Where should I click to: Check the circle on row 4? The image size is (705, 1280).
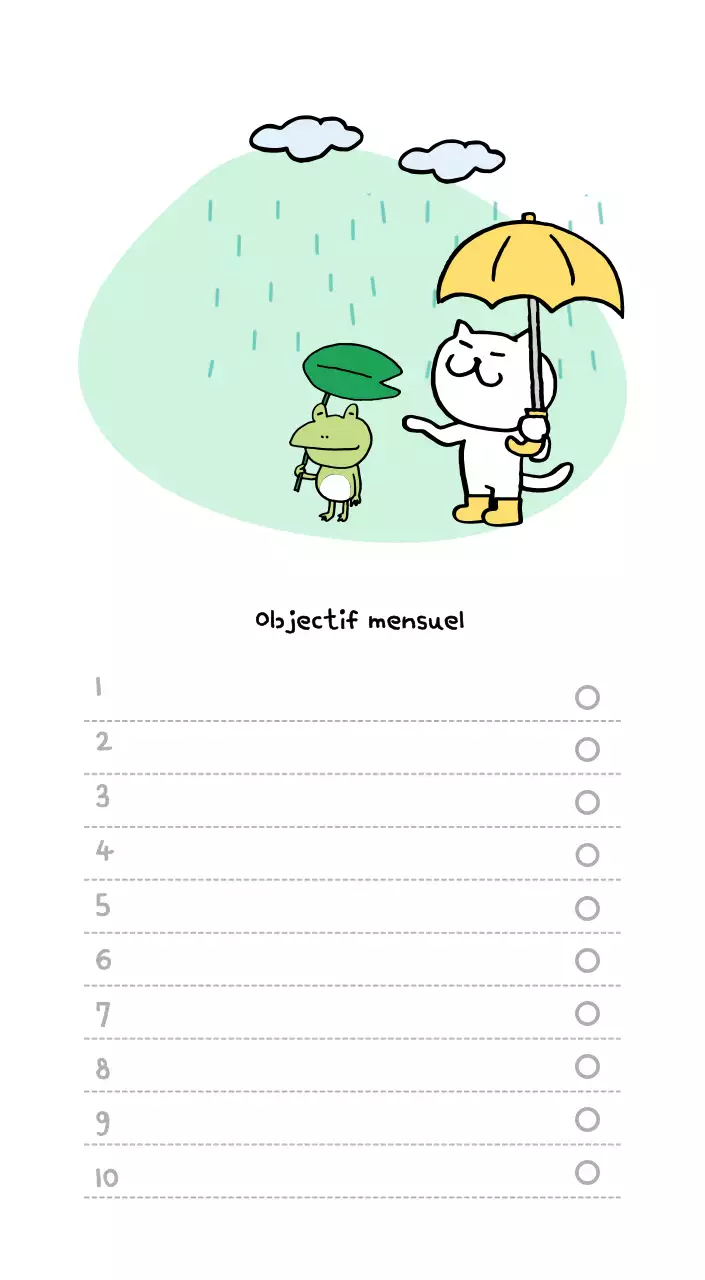pyautogui.click(x=587, y=855)
